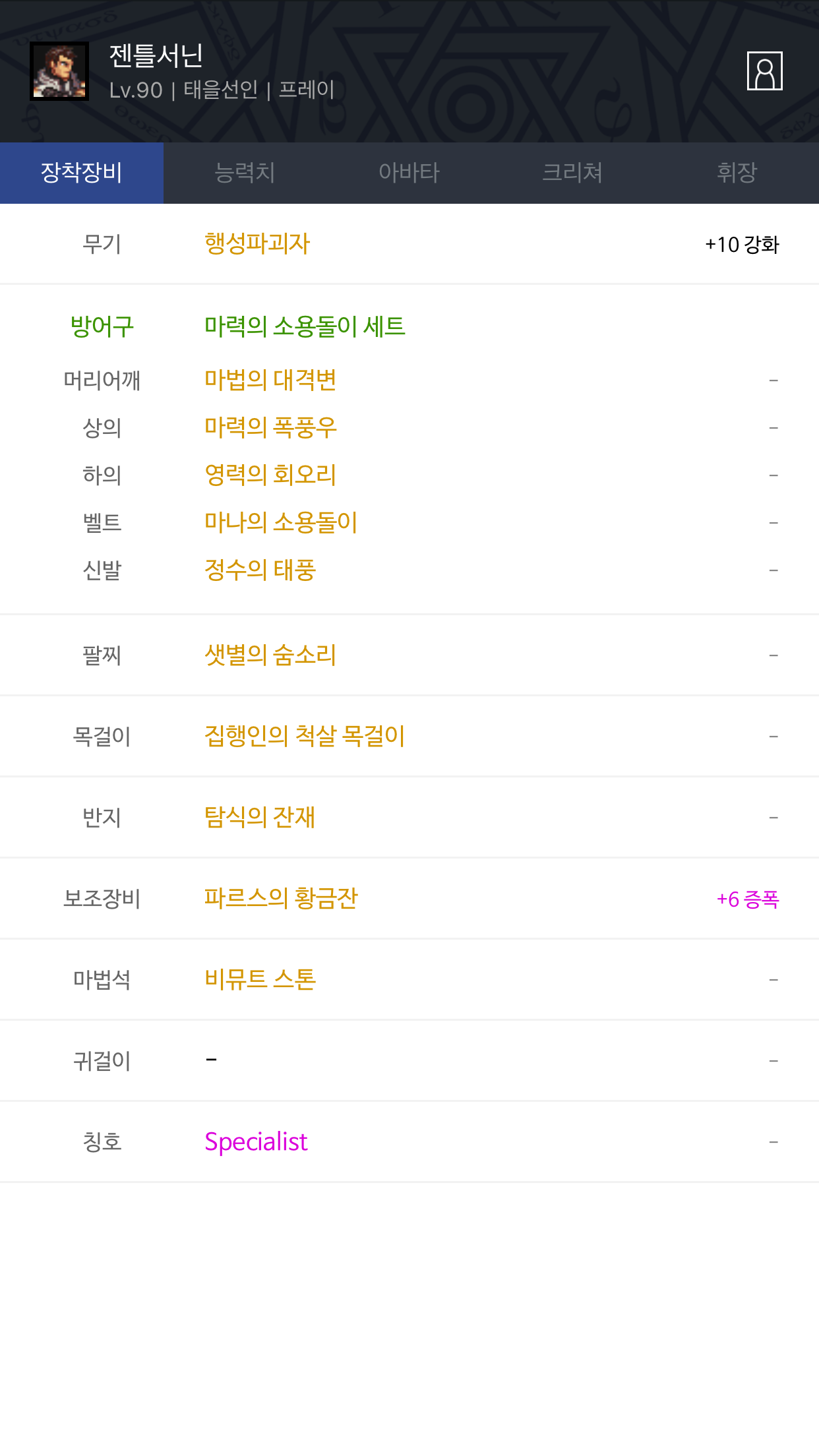The height and width of the screenshot is (1456, 819).
Task: Open belt item 마나의 소용돌이
Action: coord(281,522)
